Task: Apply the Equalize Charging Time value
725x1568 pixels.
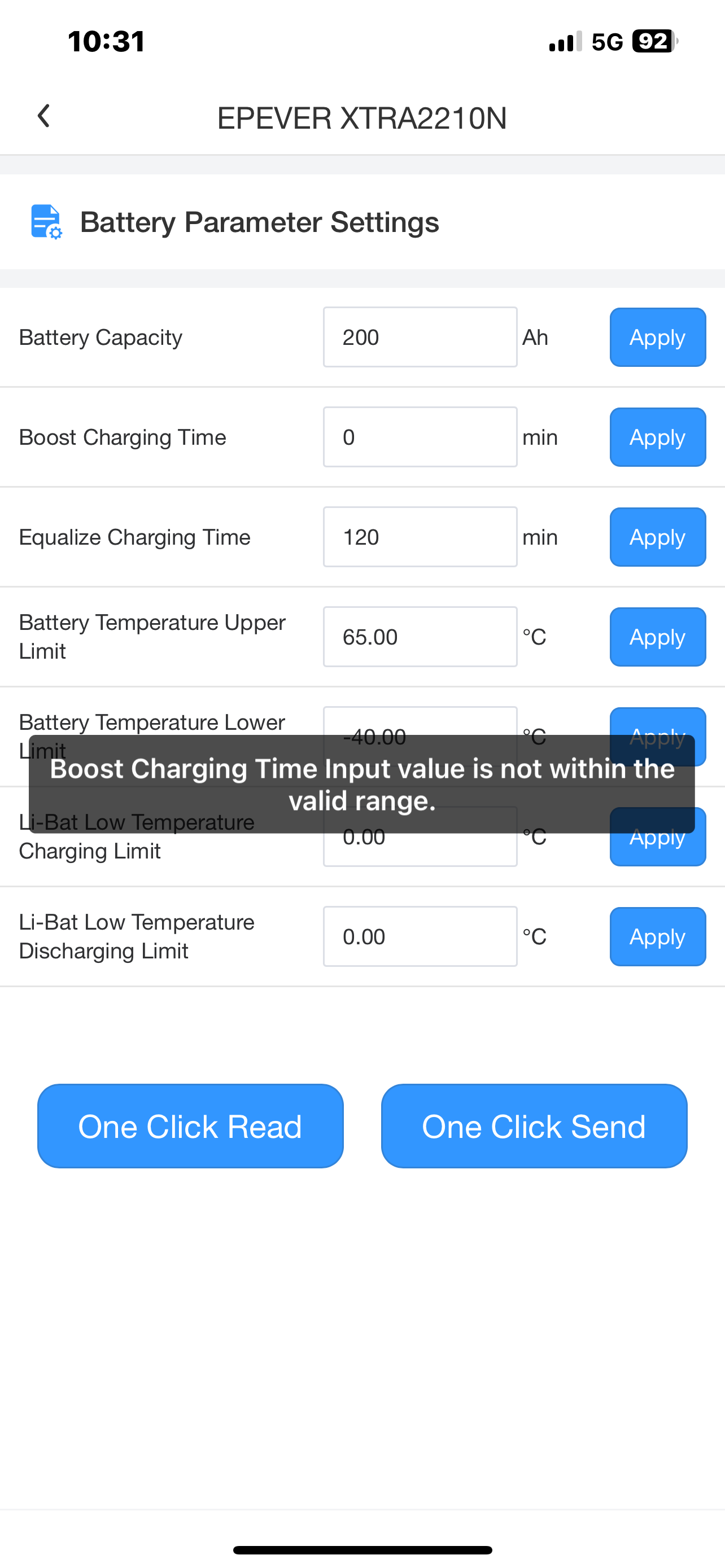Action: point(657,537)
